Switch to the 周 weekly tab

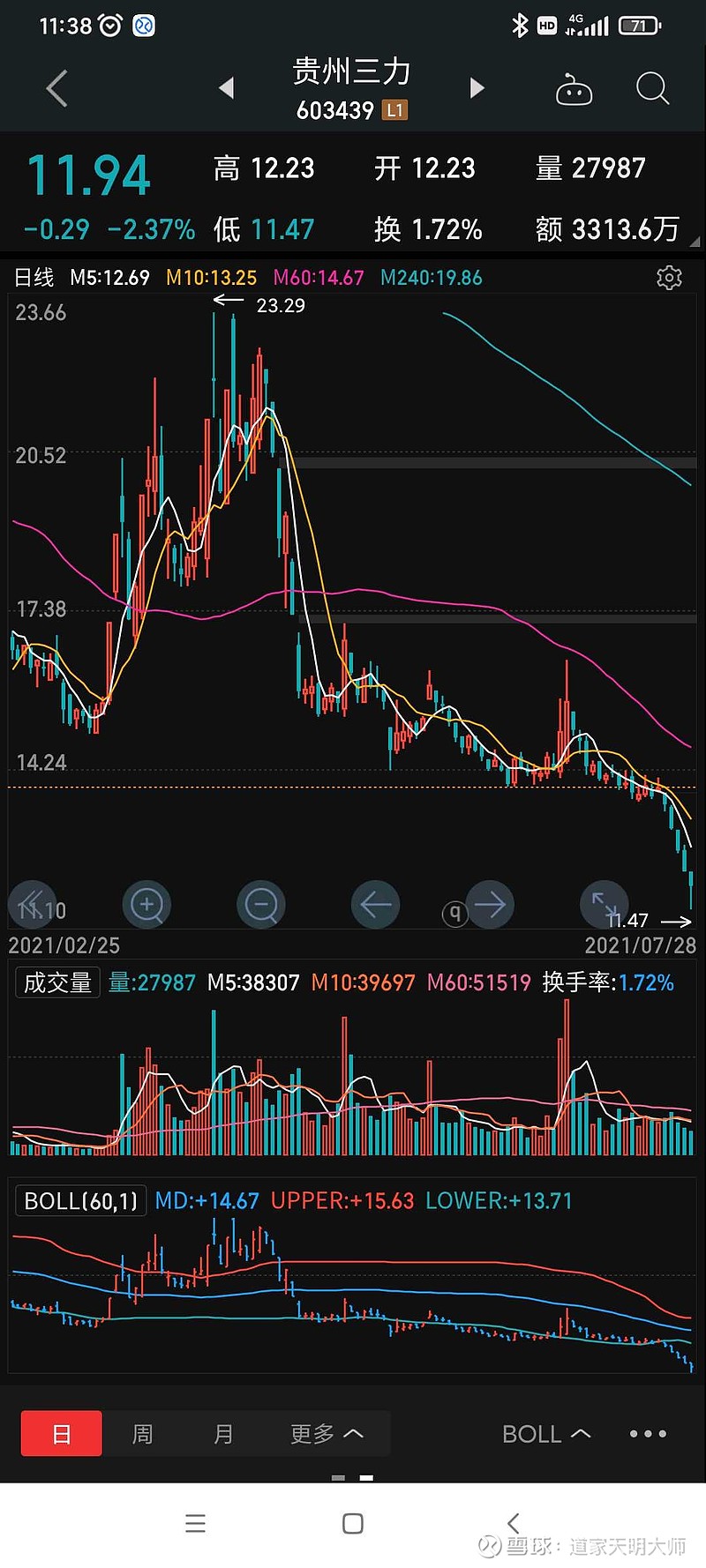(x=142, y=1433)
